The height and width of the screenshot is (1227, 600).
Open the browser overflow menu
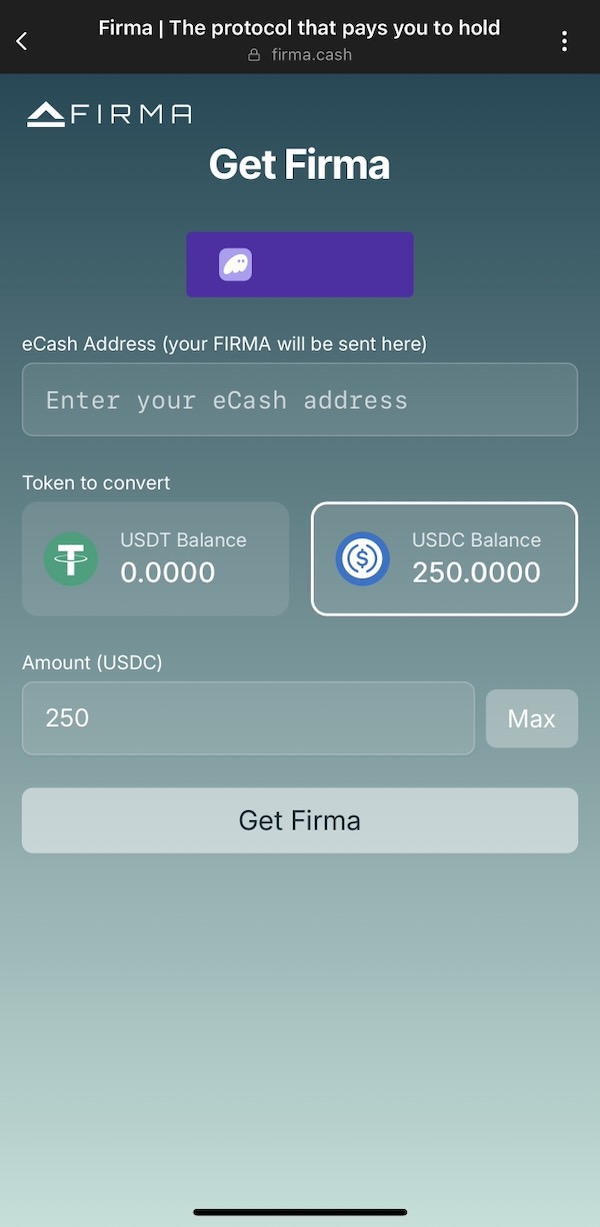pyautogui.click(x=565, y=41)
